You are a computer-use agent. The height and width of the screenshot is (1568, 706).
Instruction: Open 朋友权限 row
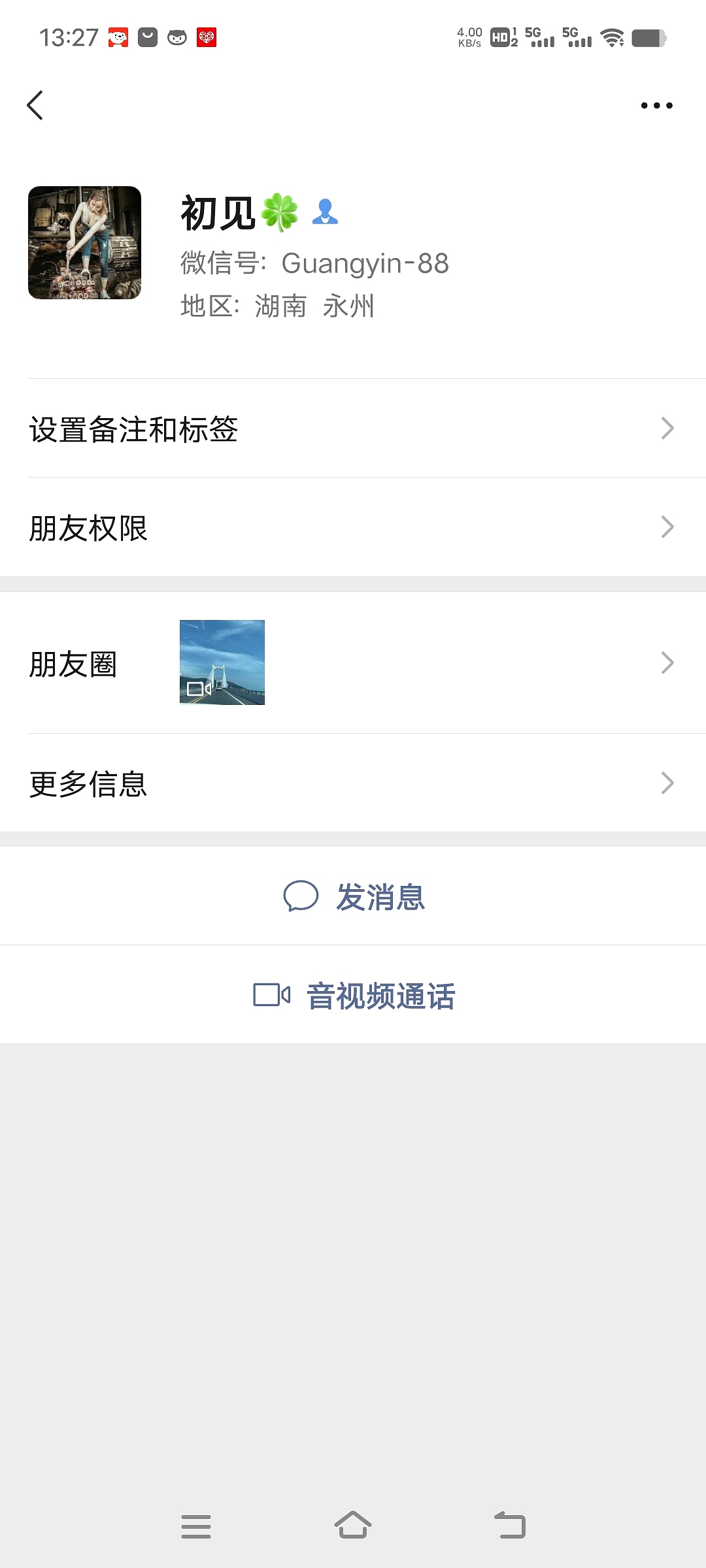tap(353, 527)
